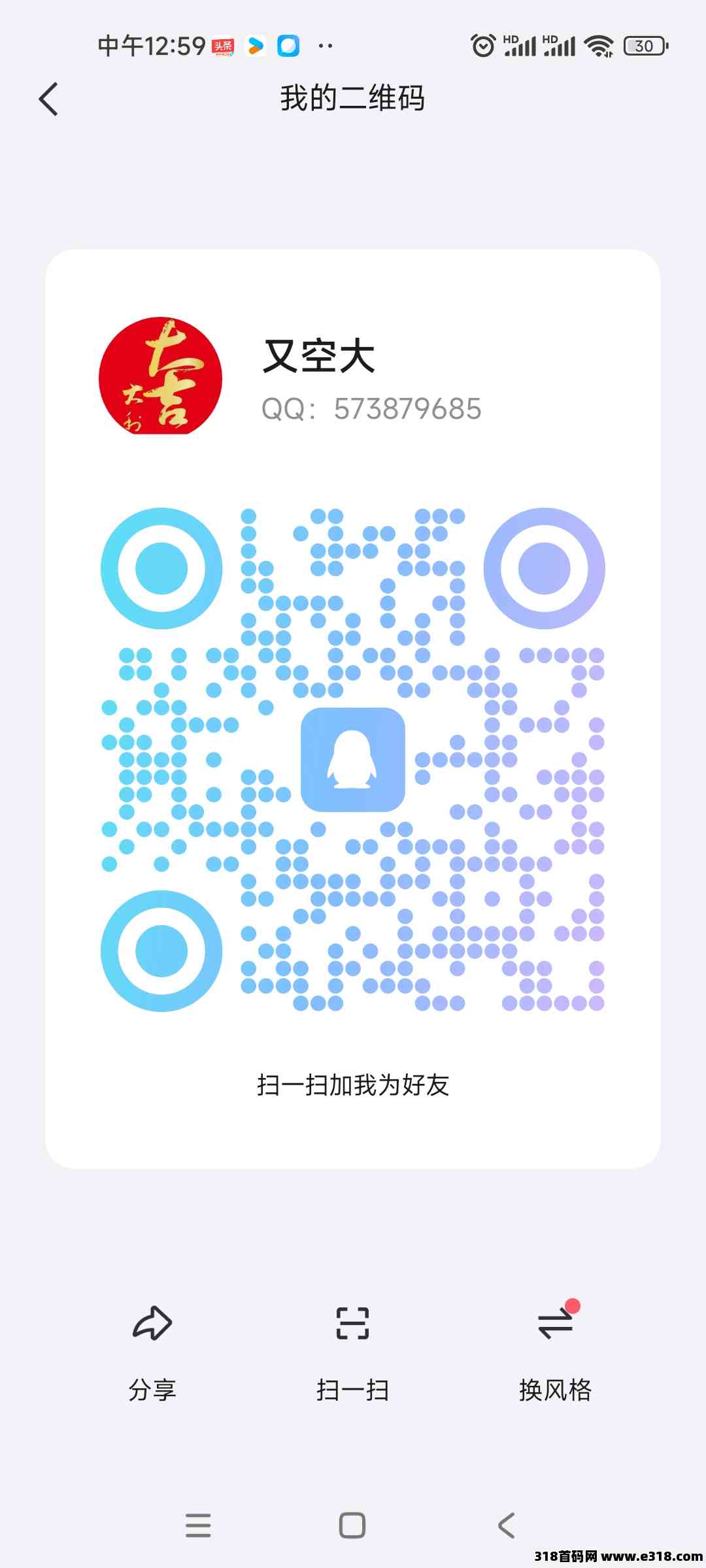
Task: Open the 扫一扫 scanner
Action: click(353, 1352)
